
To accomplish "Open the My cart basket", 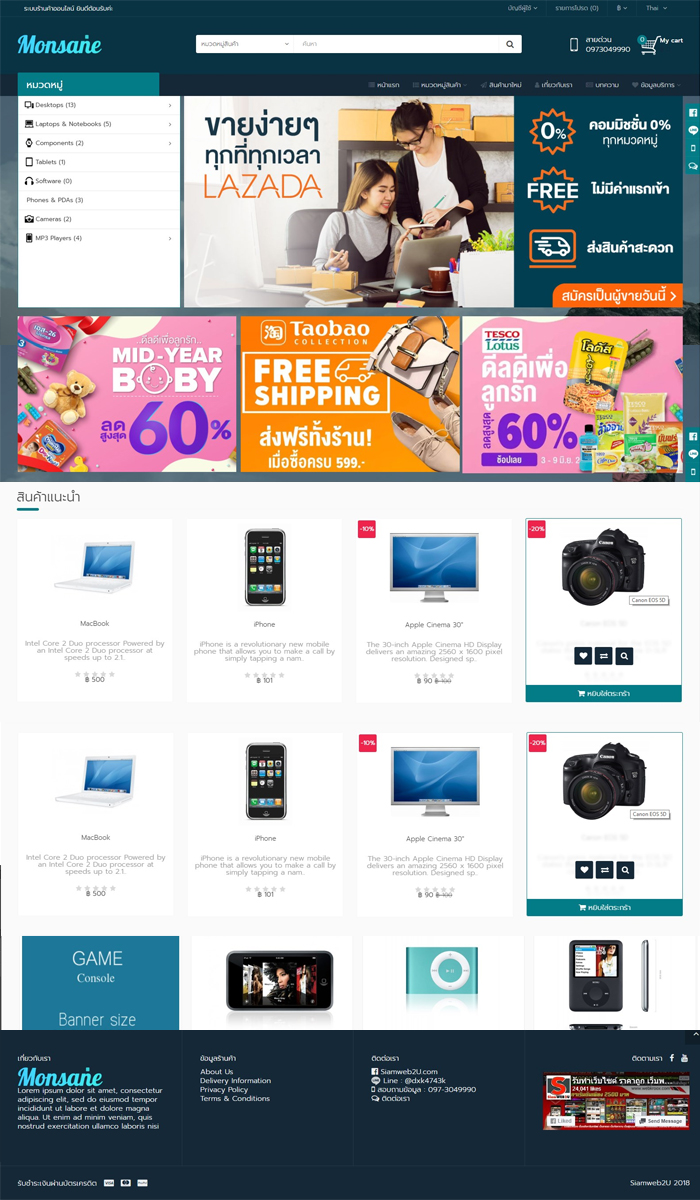I will coord(661,44).
